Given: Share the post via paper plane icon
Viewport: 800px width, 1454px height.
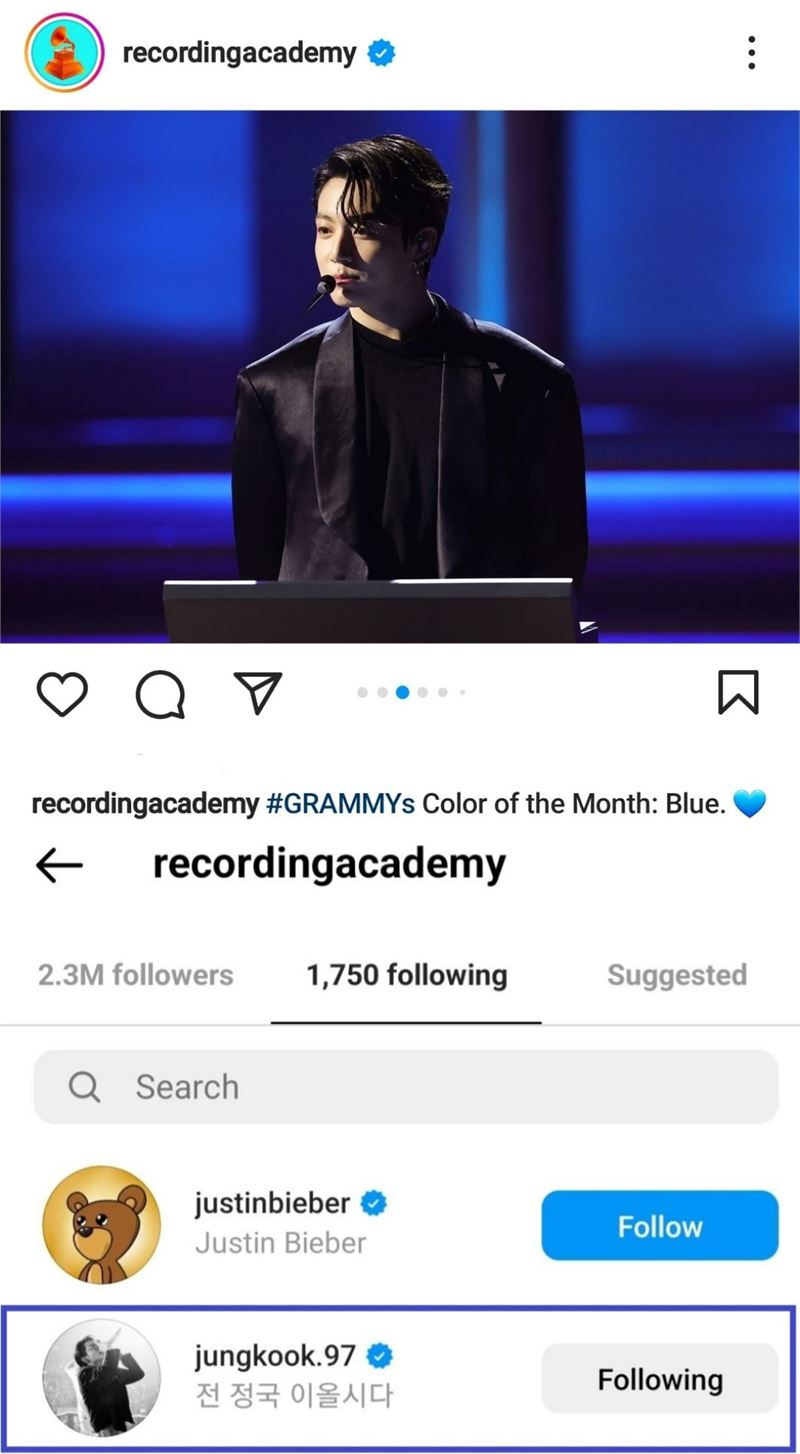Looking at the screenshot, I should coord(258,692).
